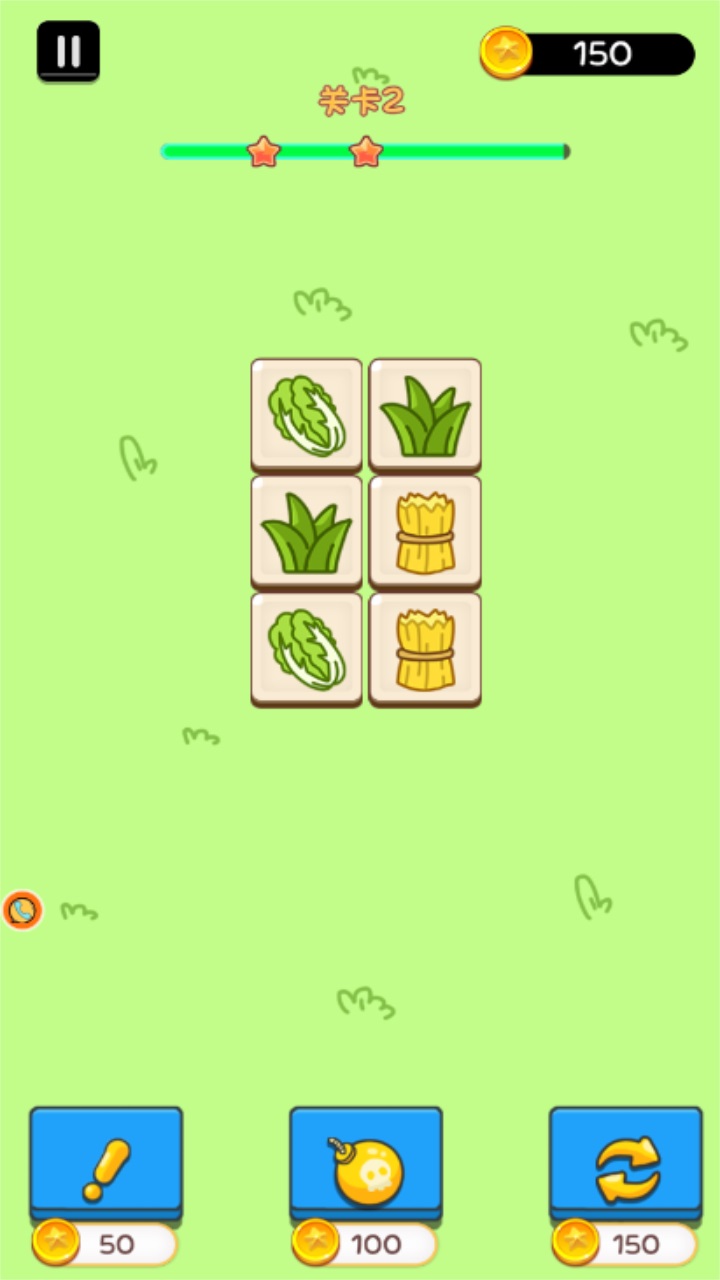Screen dimensions: 720x1280
Task: Open the small orange floating icon on the edge
Action: click(x=22, y=910)
